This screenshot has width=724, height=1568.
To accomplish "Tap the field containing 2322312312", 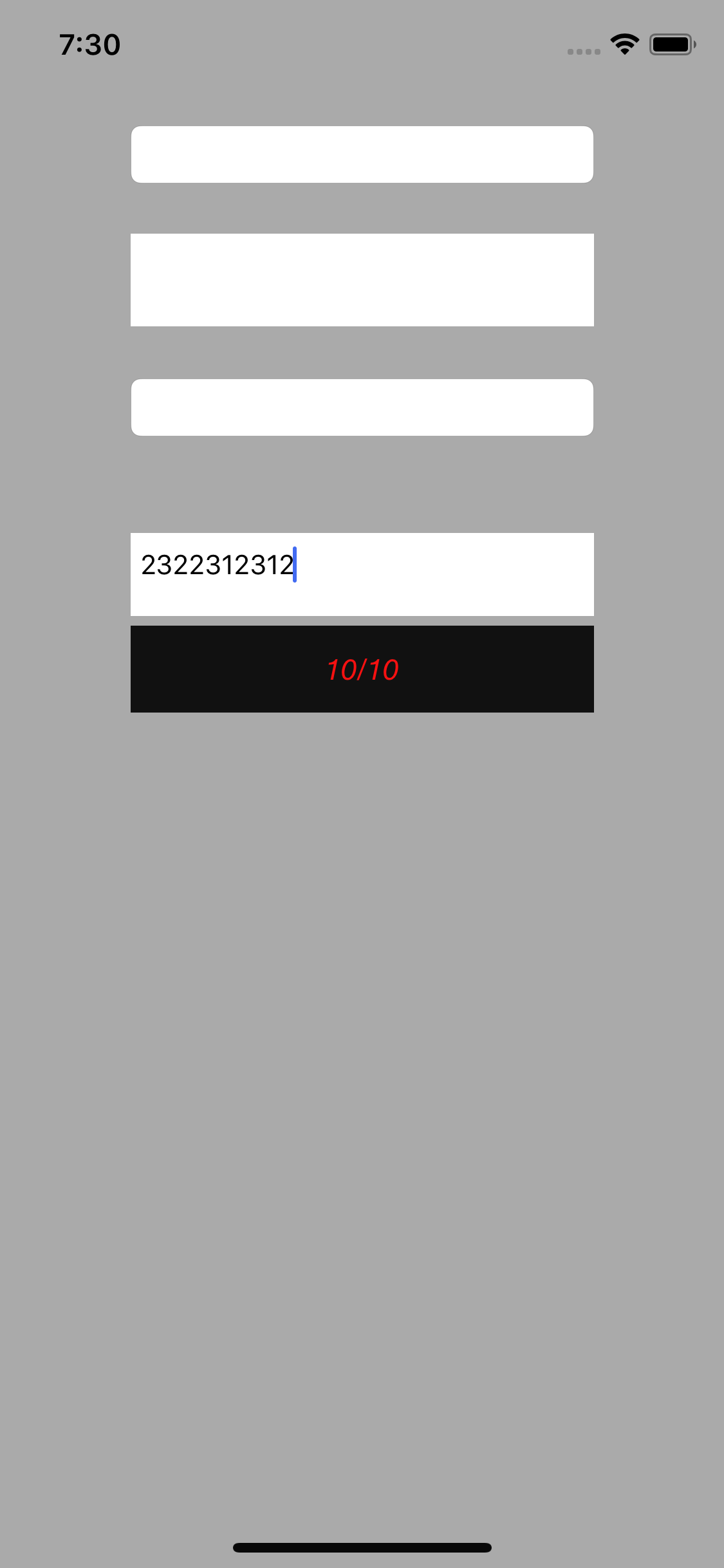I will tap(362, 574).
